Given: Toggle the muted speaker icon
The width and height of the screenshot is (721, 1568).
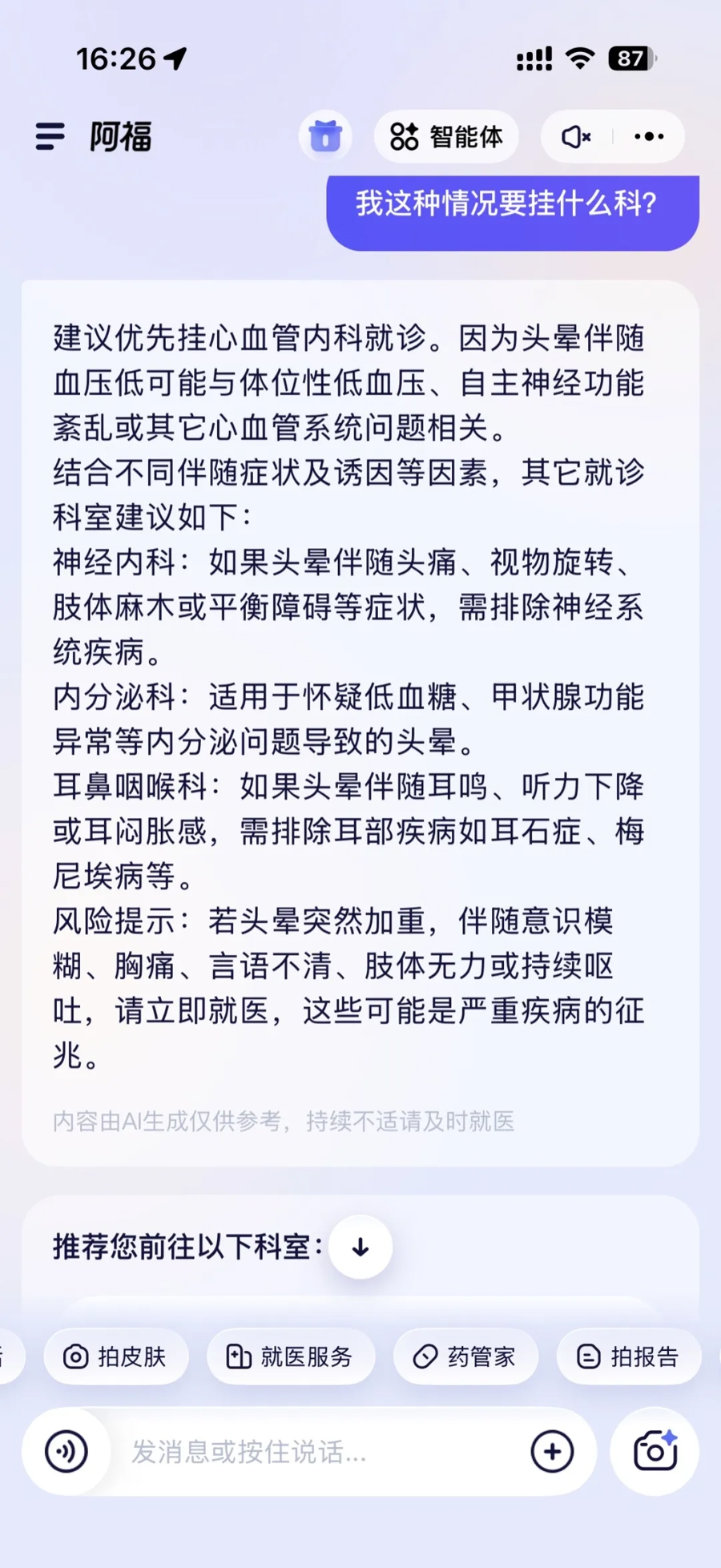Looking at the screenshot, I should pos(576,137).
